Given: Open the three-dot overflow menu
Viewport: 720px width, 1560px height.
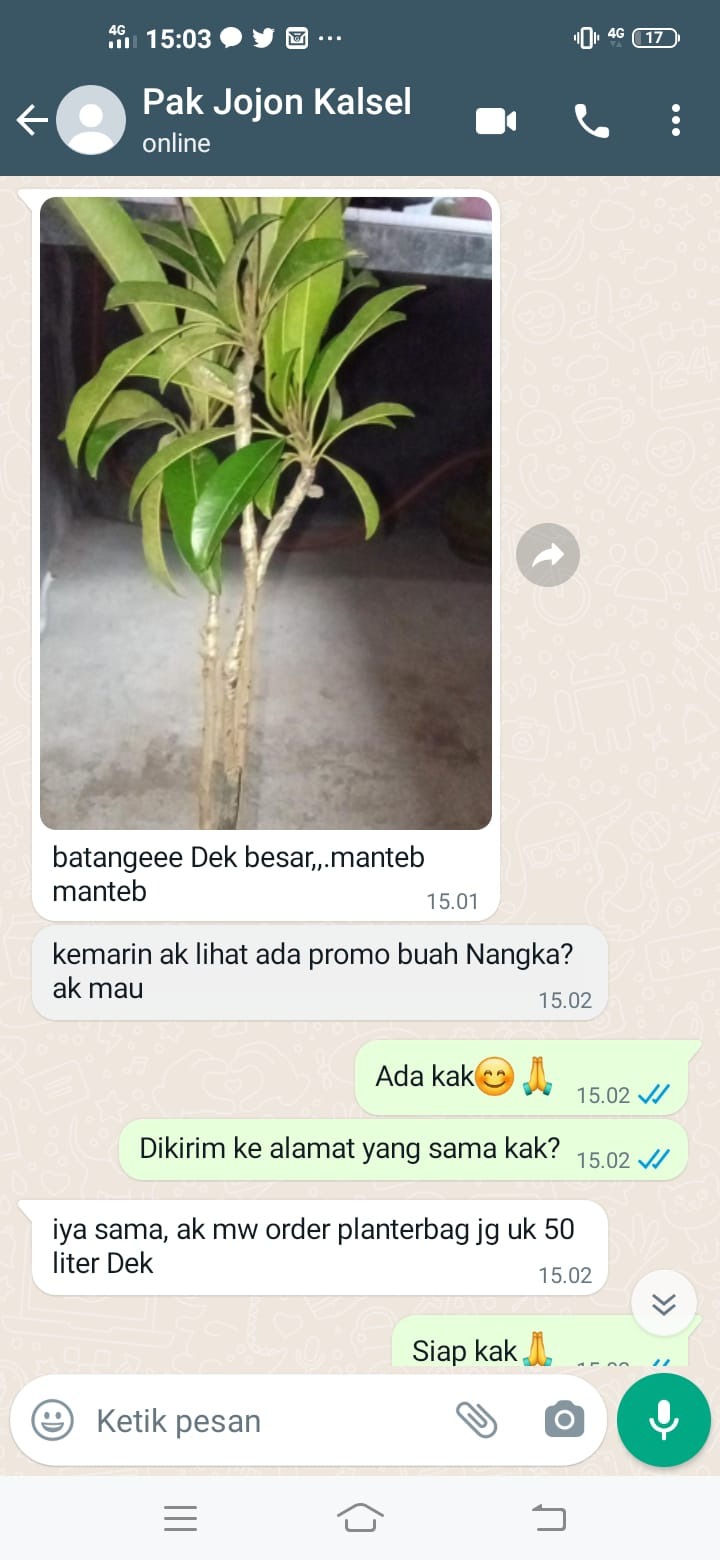Looking at the screenshot, I should pos(676,121).
